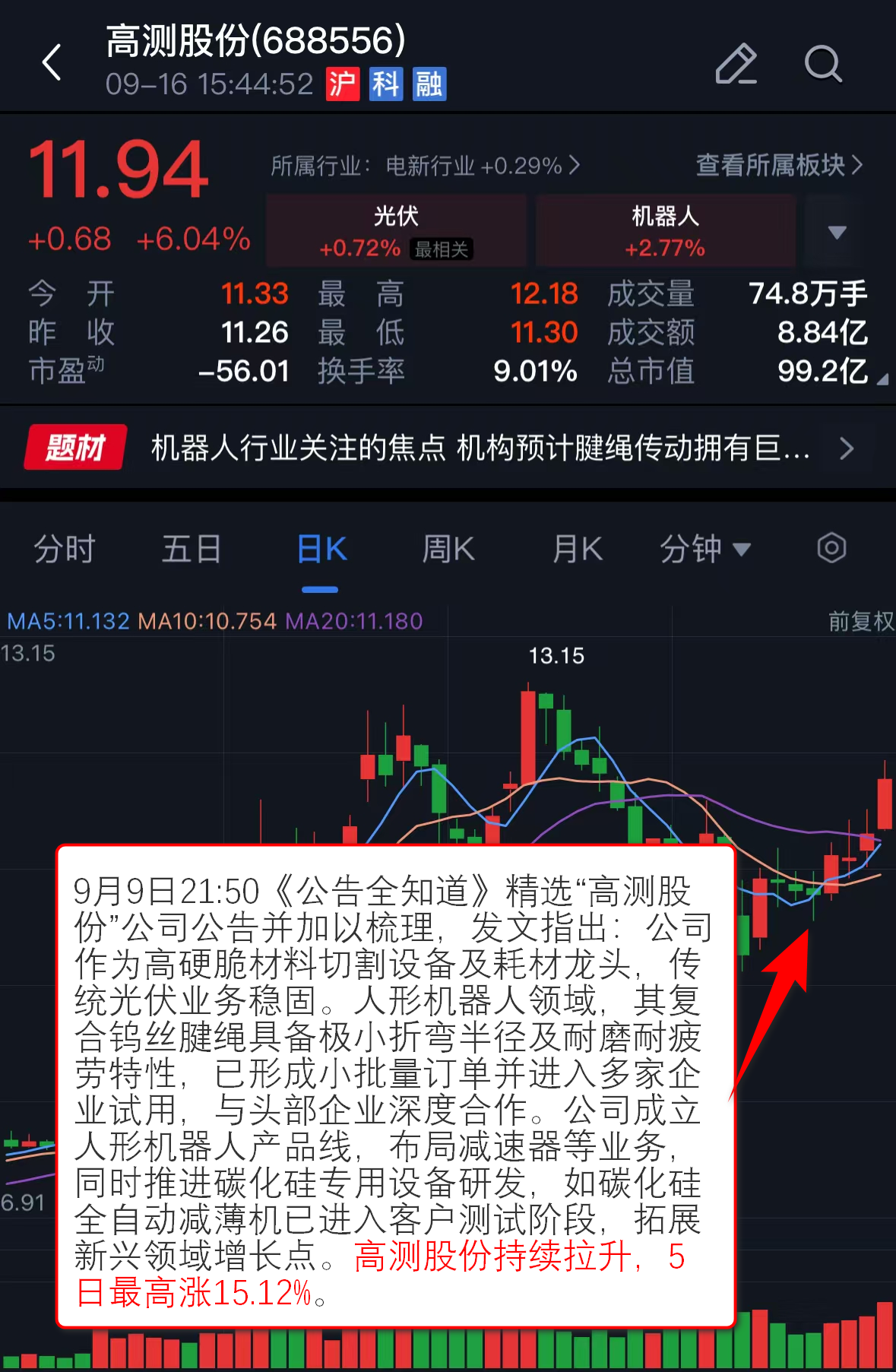This screenshot has height=1372, width=896.
Task: Switch to 分时 chart tab
Action: [x=65, y=549]
